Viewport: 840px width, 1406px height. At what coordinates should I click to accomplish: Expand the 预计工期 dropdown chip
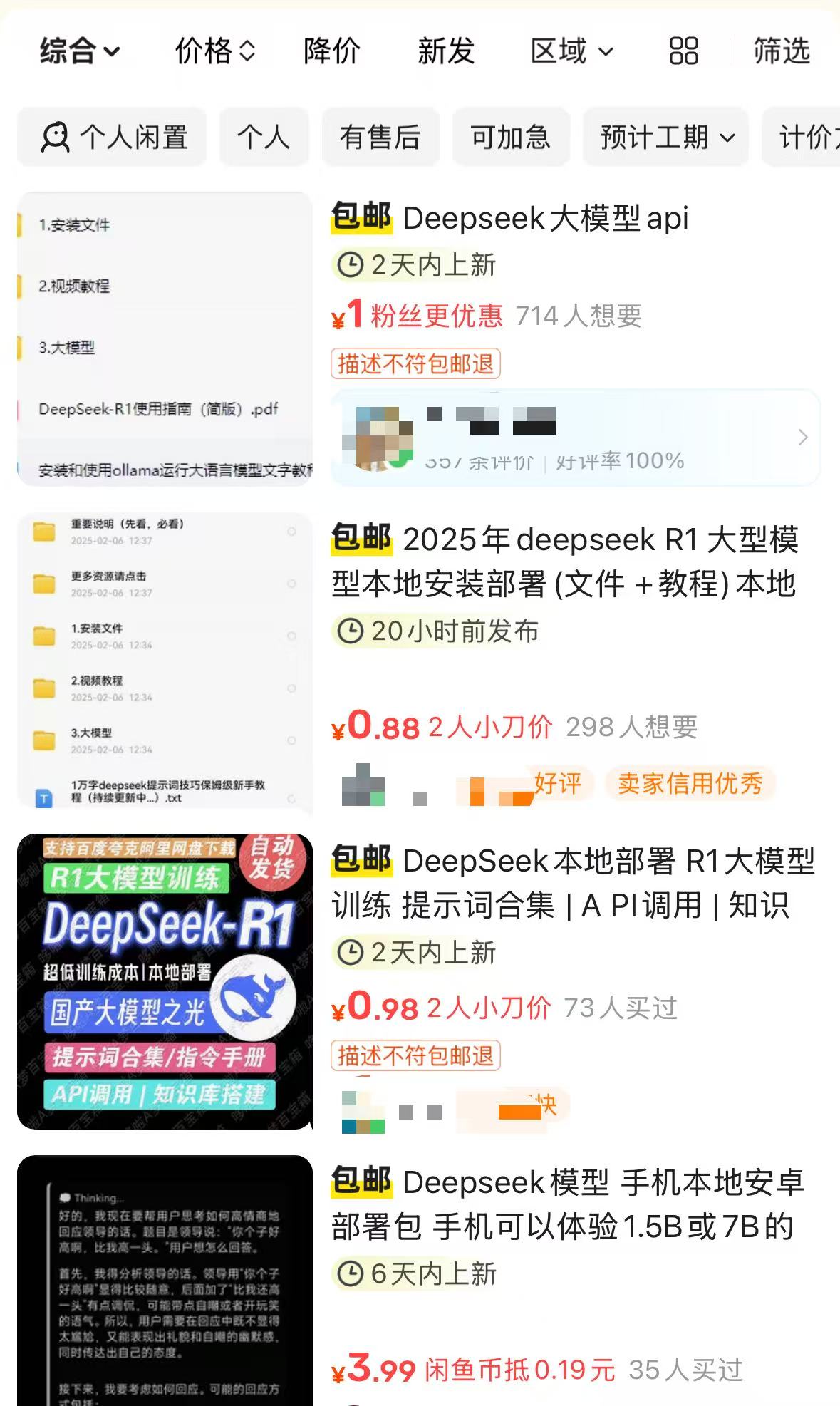[666, 137]
